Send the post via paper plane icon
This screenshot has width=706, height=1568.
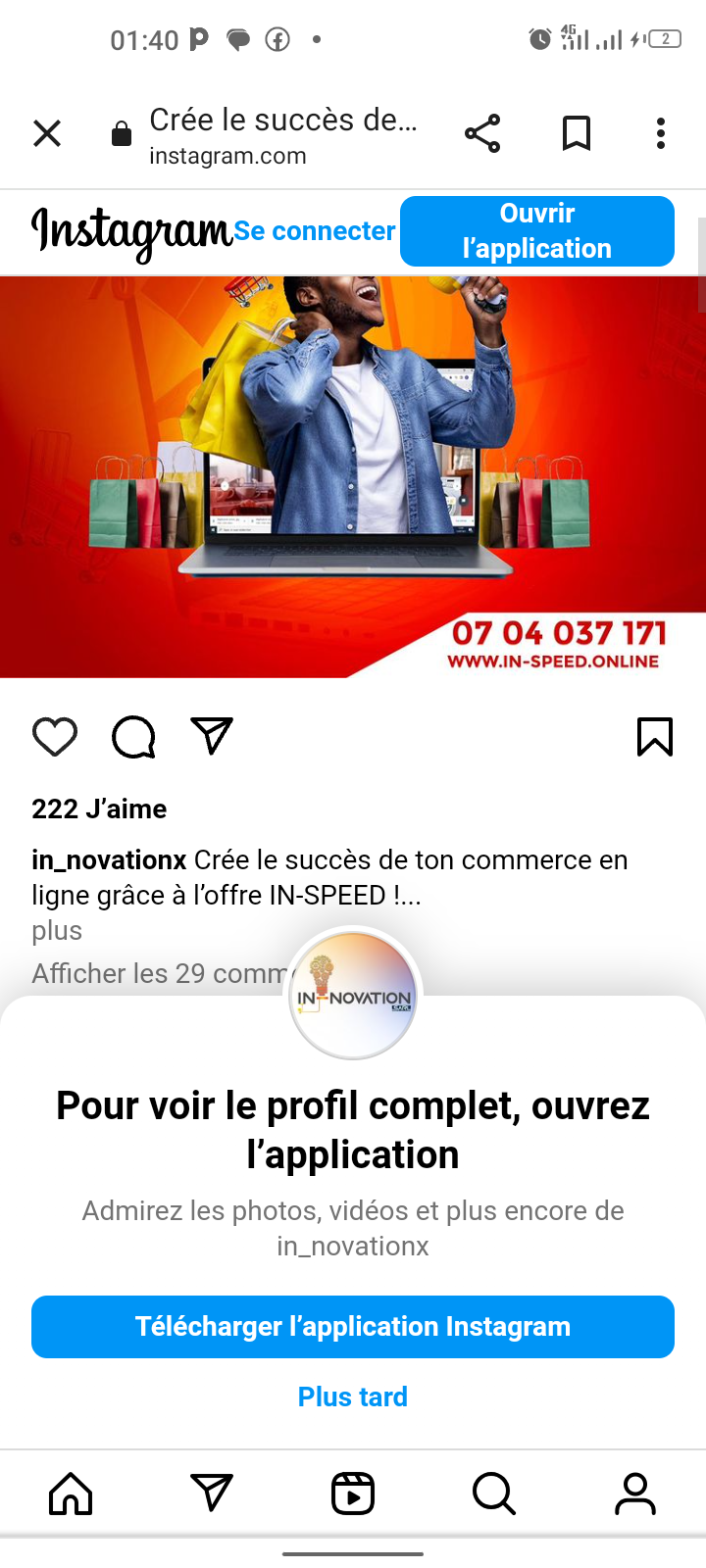(212, 737)
